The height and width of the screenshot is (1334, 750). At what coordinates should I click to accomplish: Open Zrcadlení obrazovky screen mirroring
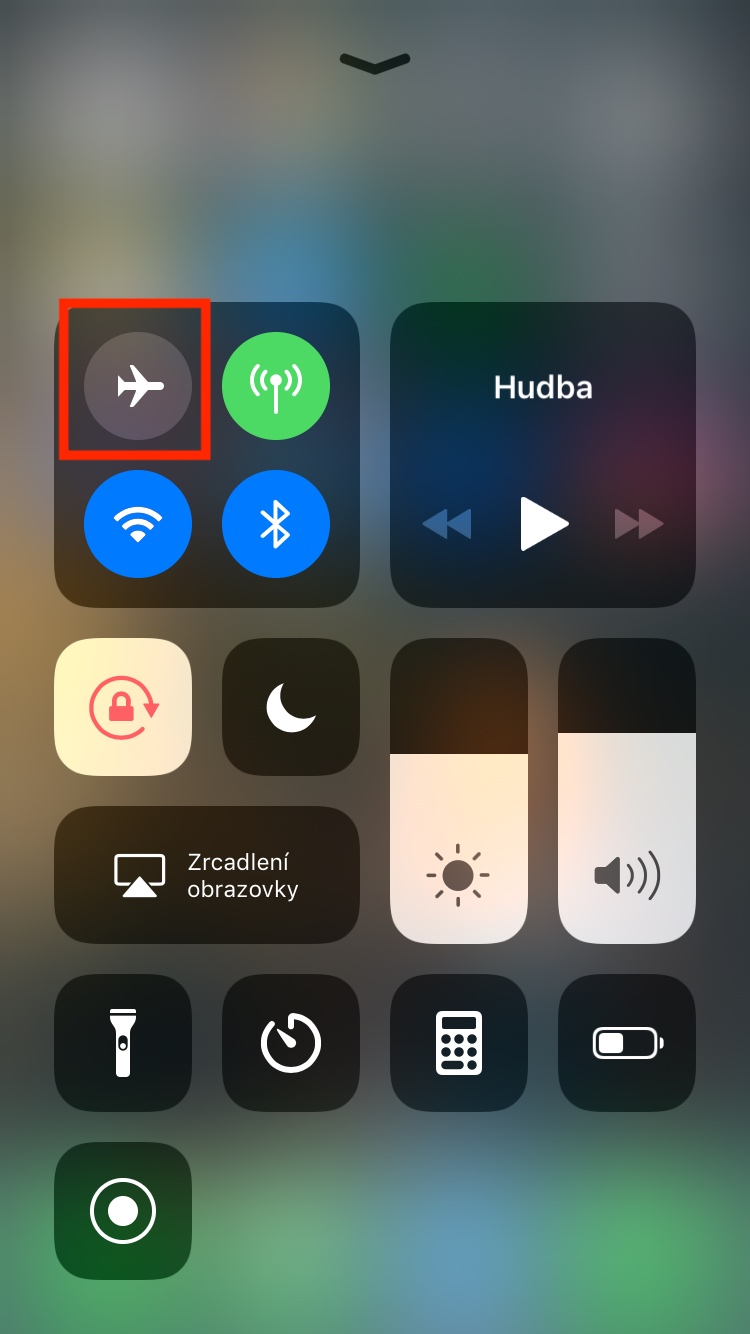pos(207,875)
